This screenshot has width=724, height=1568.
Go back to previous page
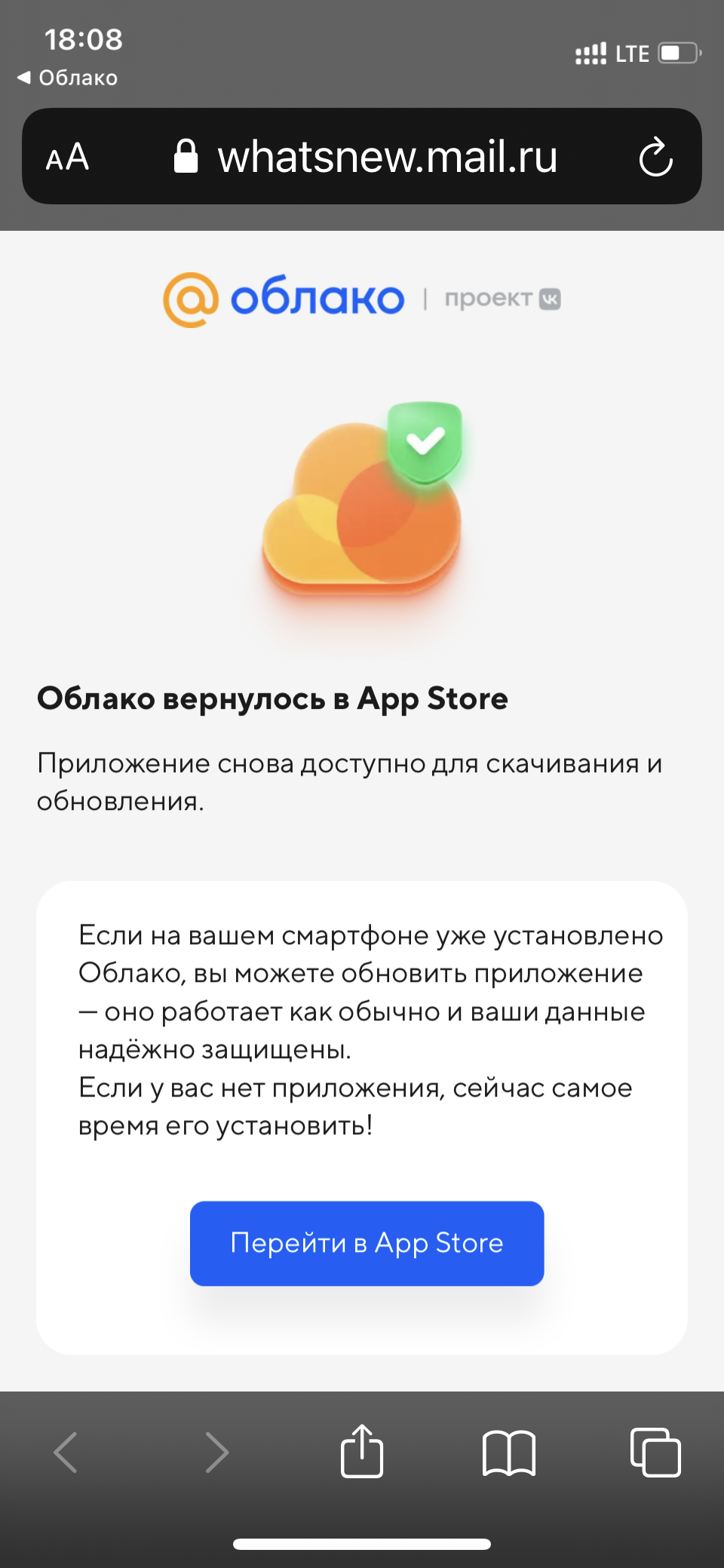[66, 1452]
